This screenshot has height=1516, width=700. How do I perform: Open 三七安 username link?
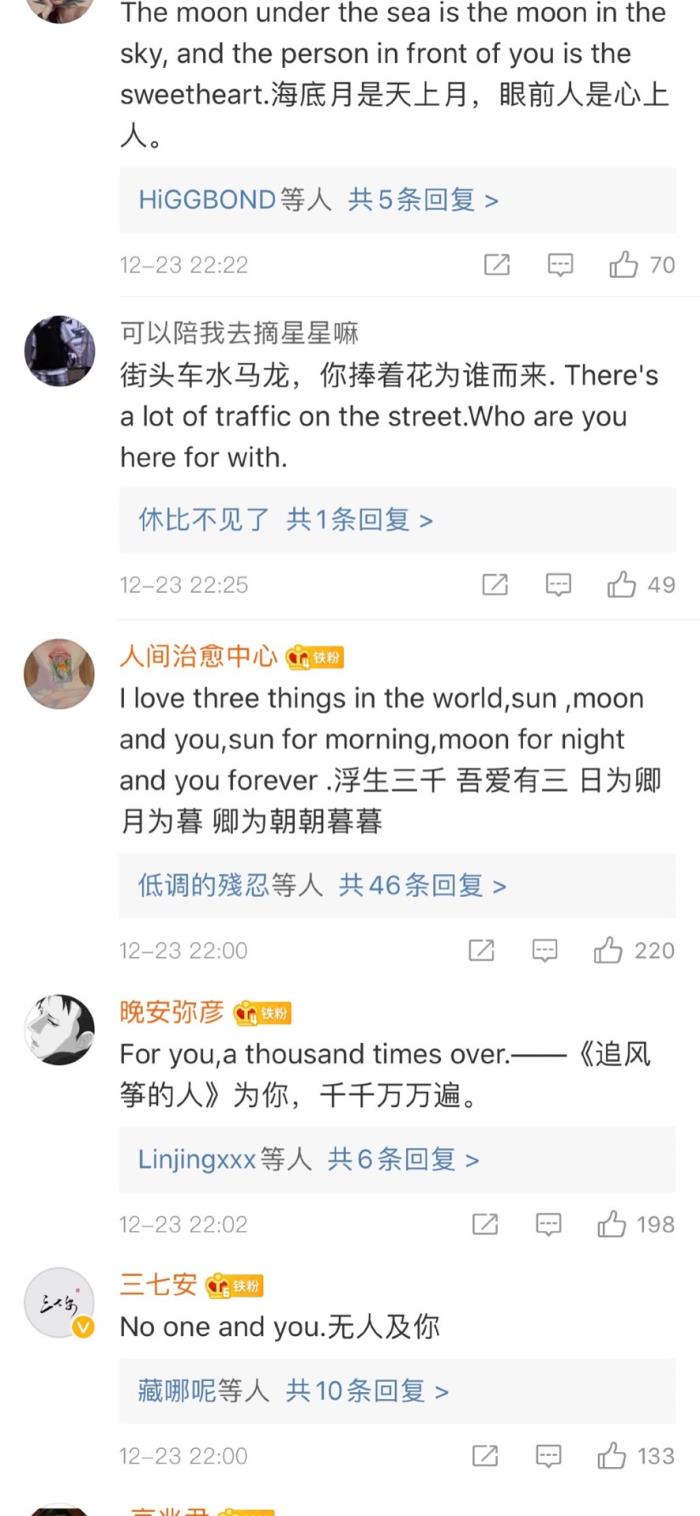pyautogui.click(x=158, y=1285)
